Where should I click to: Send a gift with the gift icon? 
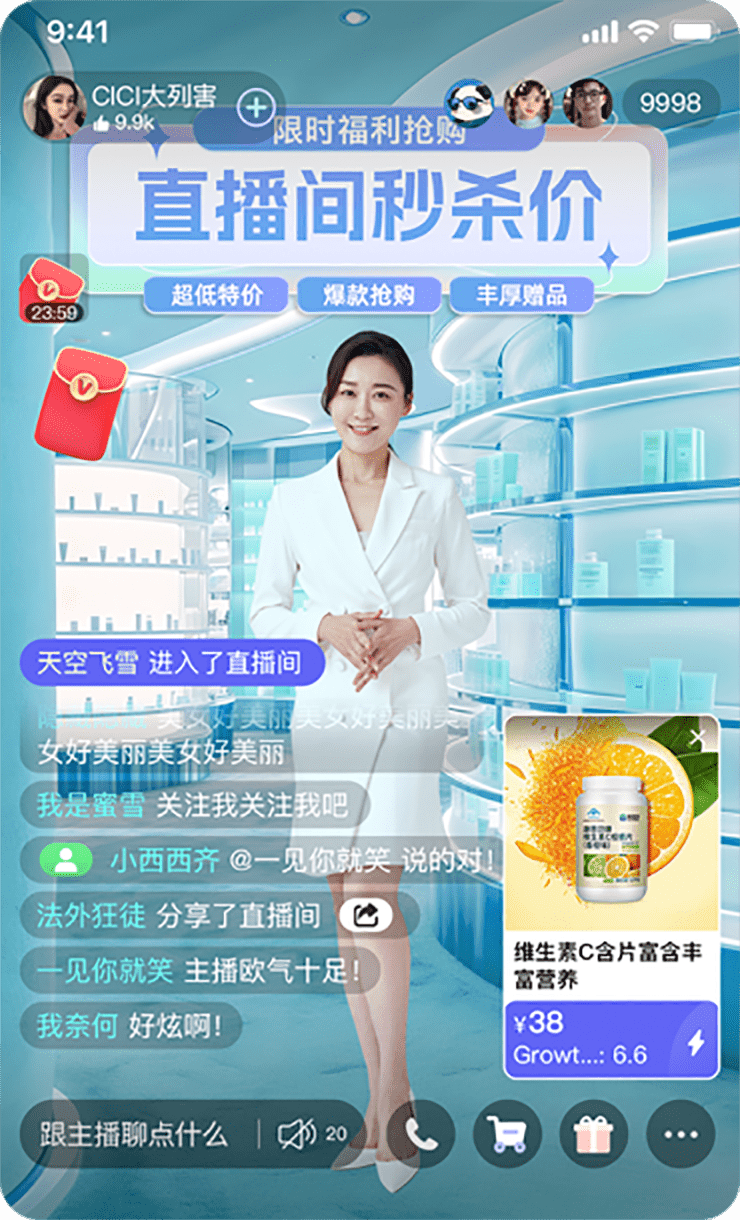tap(593, 1134)
